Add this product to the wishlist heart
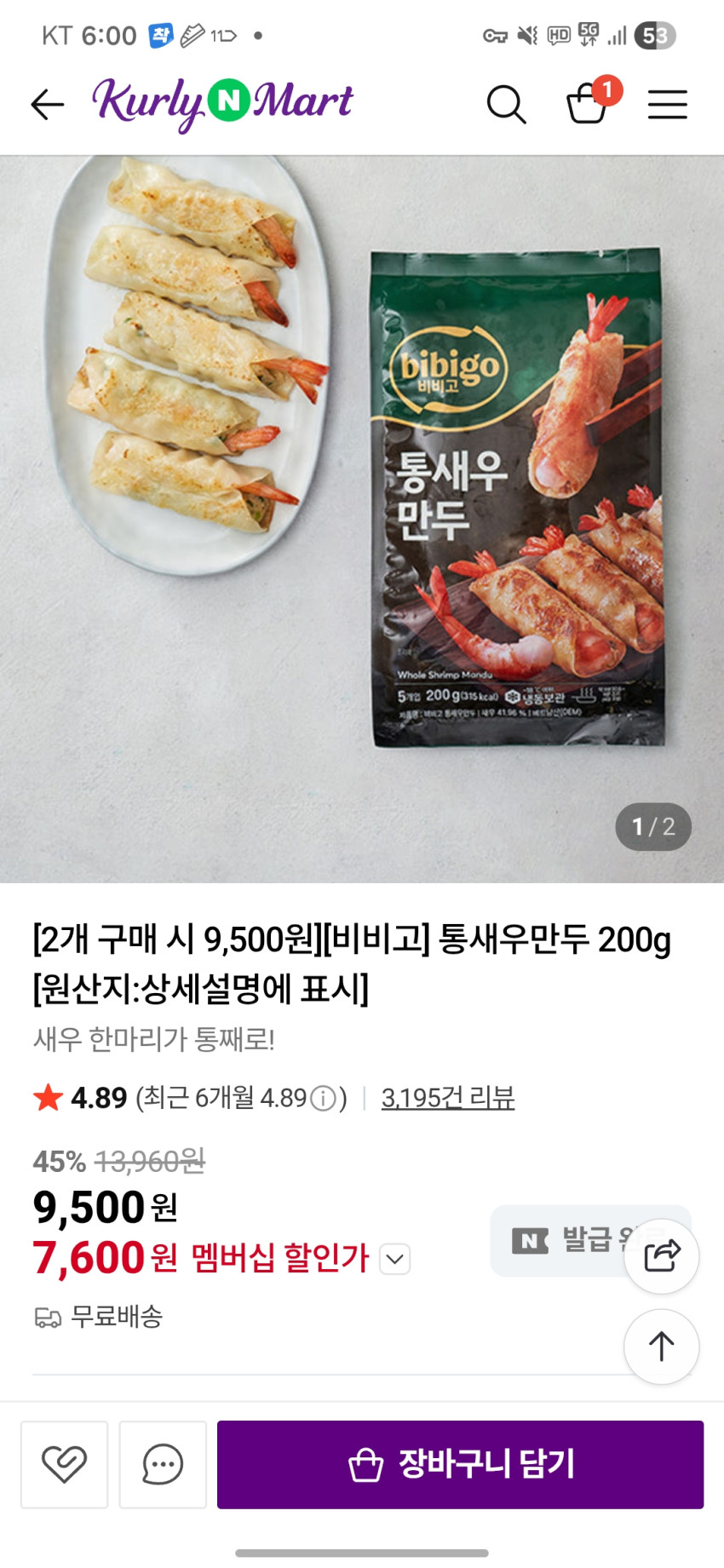 pyautogui.click(x=65, y=1464)
